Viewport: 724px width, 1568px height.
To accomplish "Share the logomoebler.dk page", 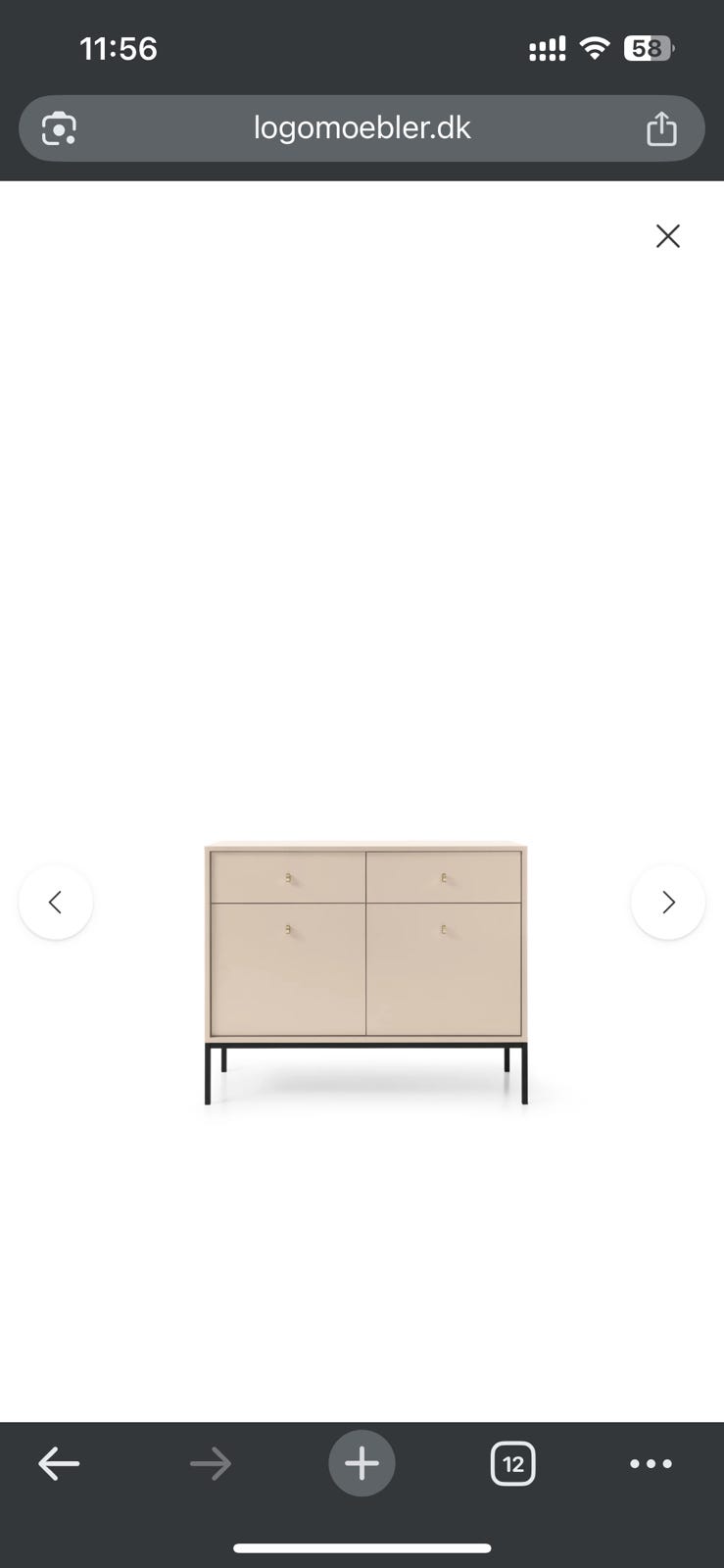I will tap(661, 128).
